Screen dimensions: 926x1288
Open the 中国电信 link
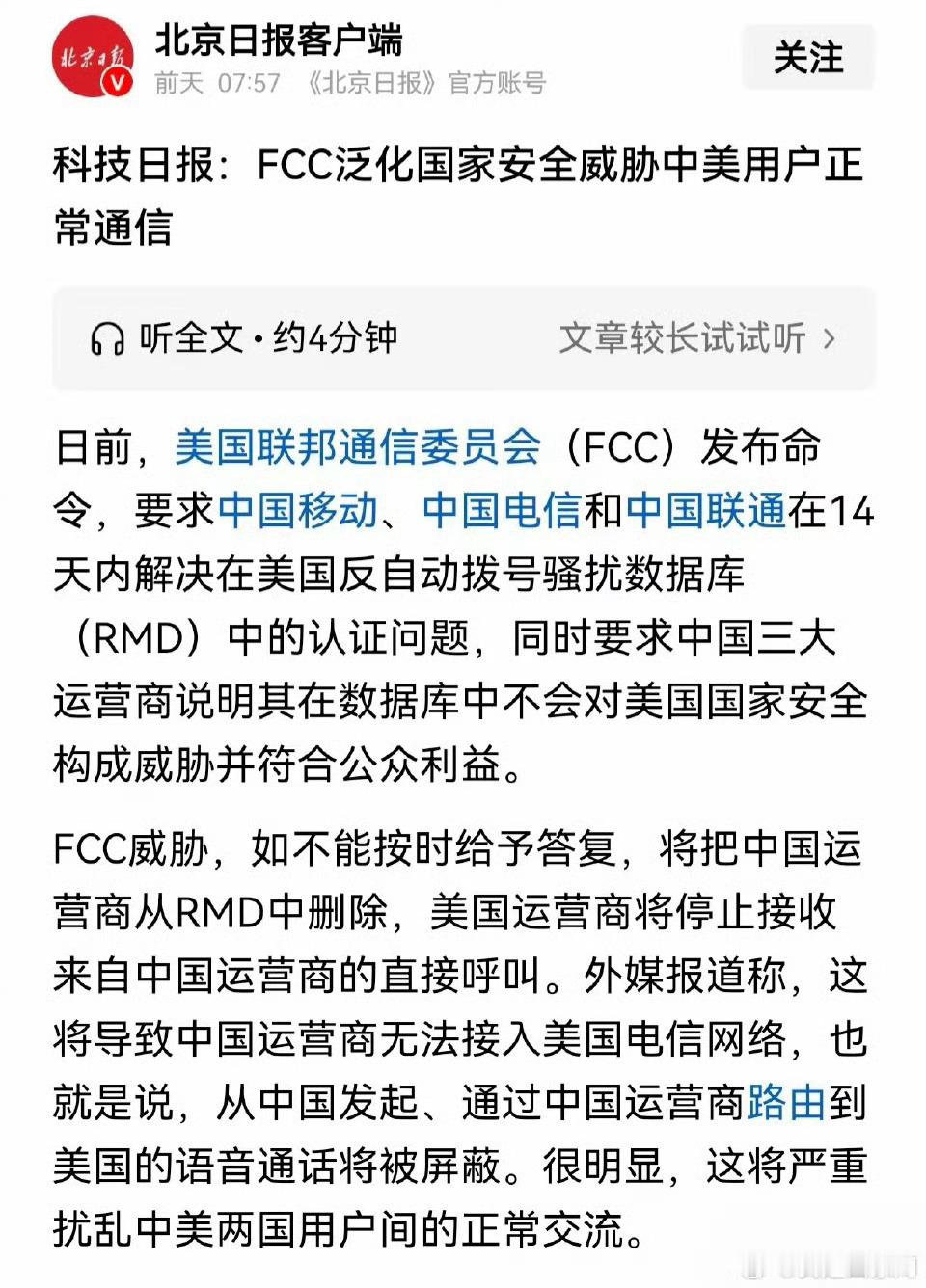(504, 513)
